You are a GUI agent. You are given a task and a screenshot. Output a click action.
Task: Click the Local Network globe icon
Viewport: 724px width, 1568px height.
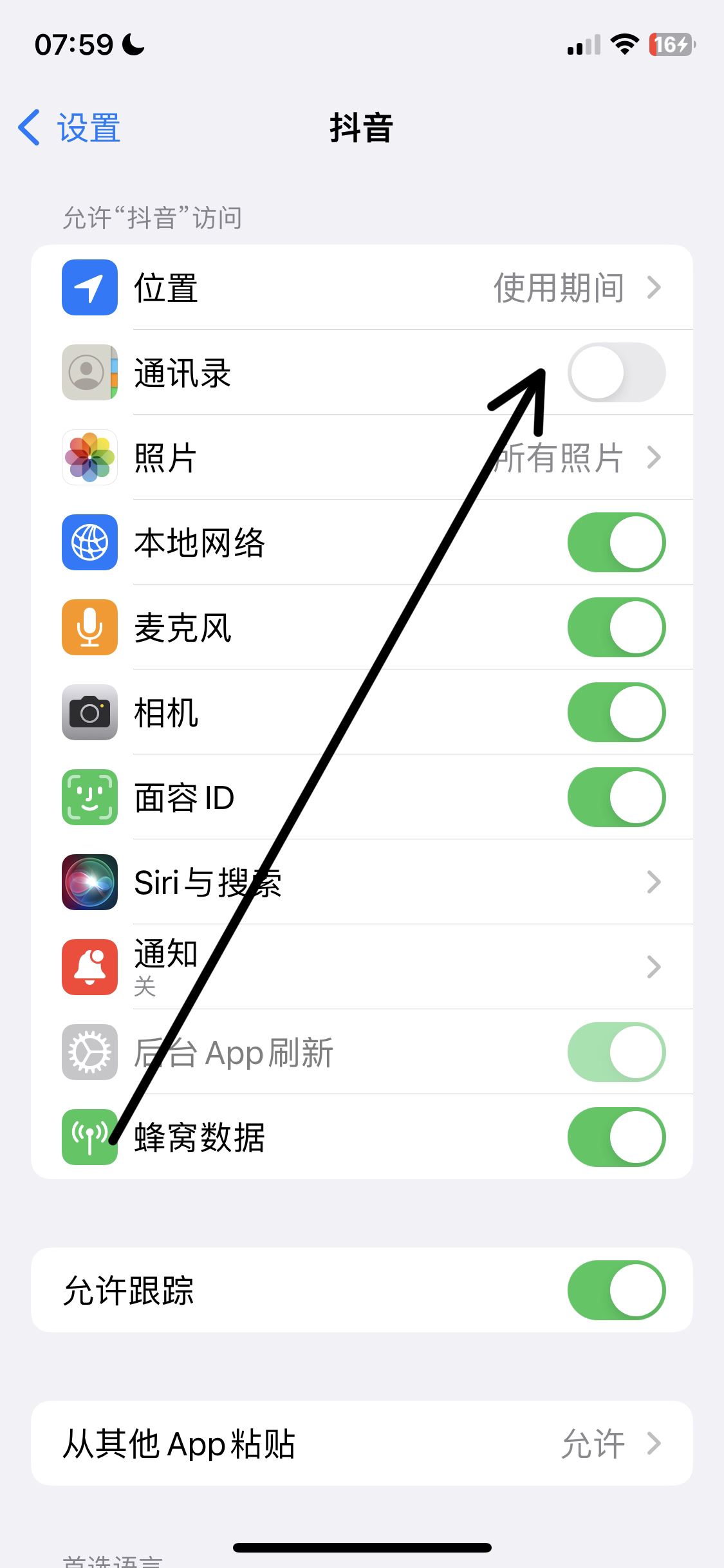[89, 542]
